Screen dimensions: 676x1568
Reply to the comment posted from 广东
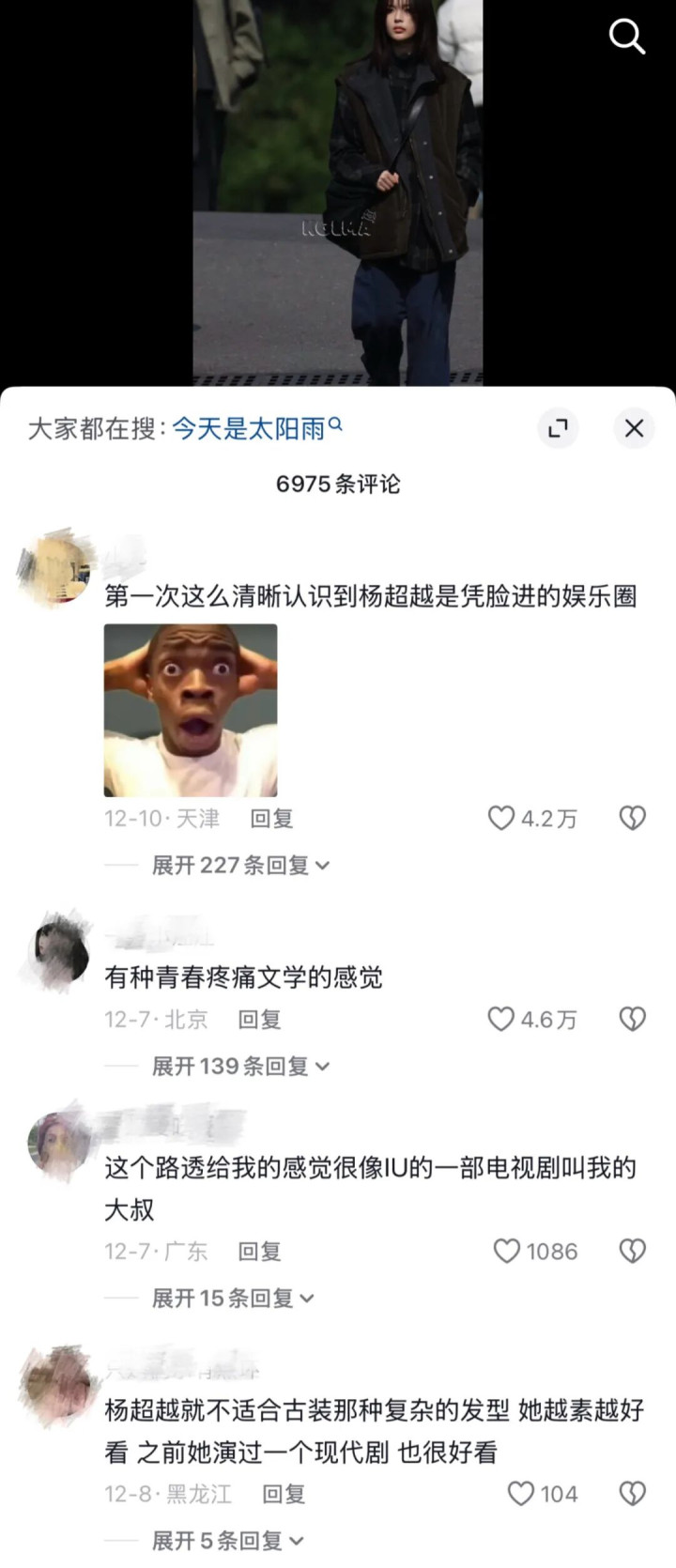click(260, 1252)
